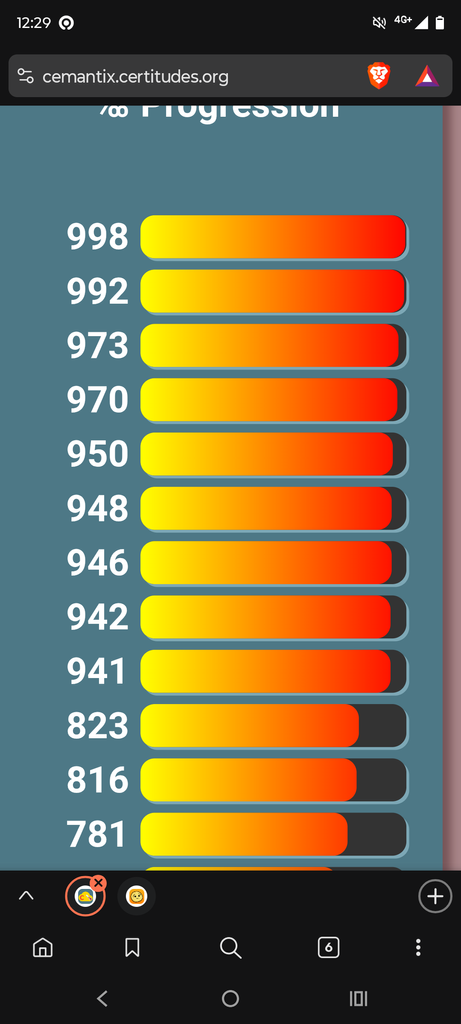Screen dimensions: 461x1024
Task: Tap the cemantix.certitudes.org address bar
Action: coord(135,77)
